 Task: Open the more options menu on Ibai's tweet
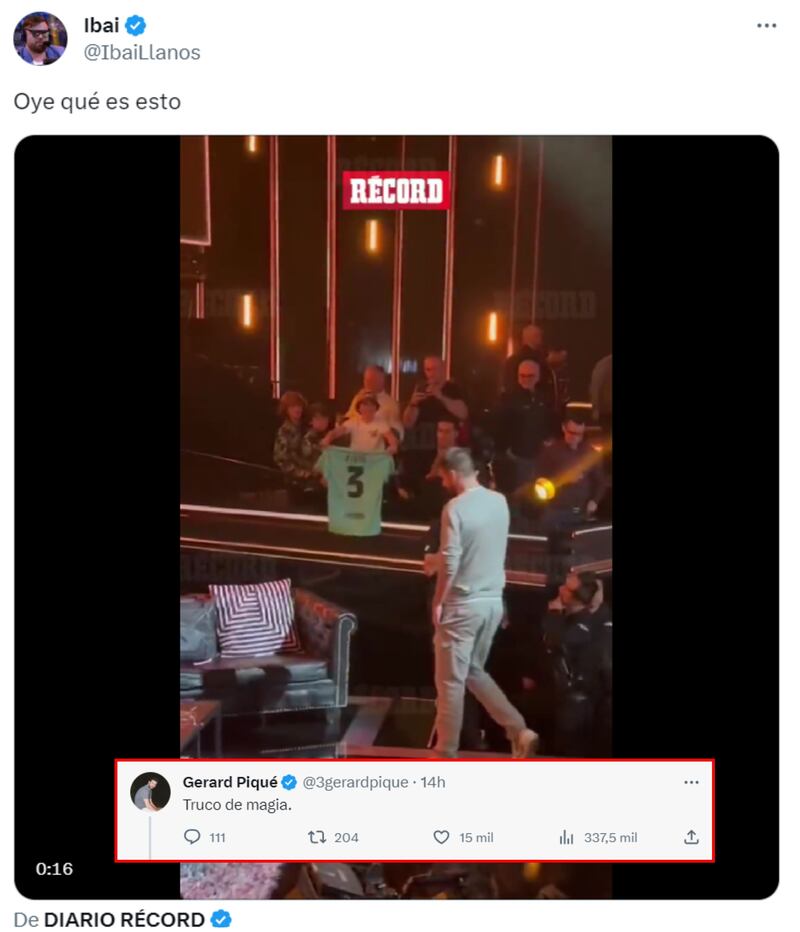[x=766, y=26]
